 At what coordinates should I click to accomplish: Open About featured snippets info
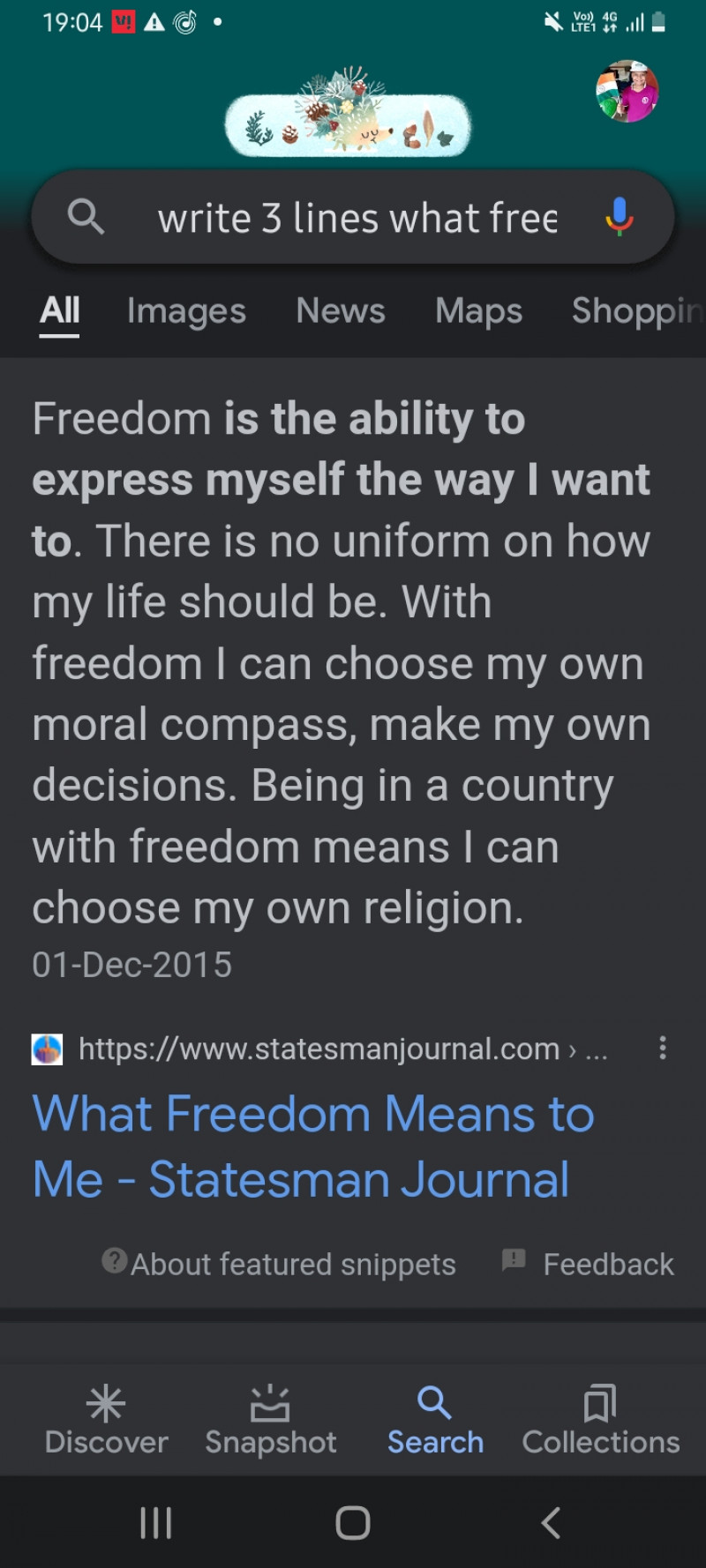[280, 1264]
